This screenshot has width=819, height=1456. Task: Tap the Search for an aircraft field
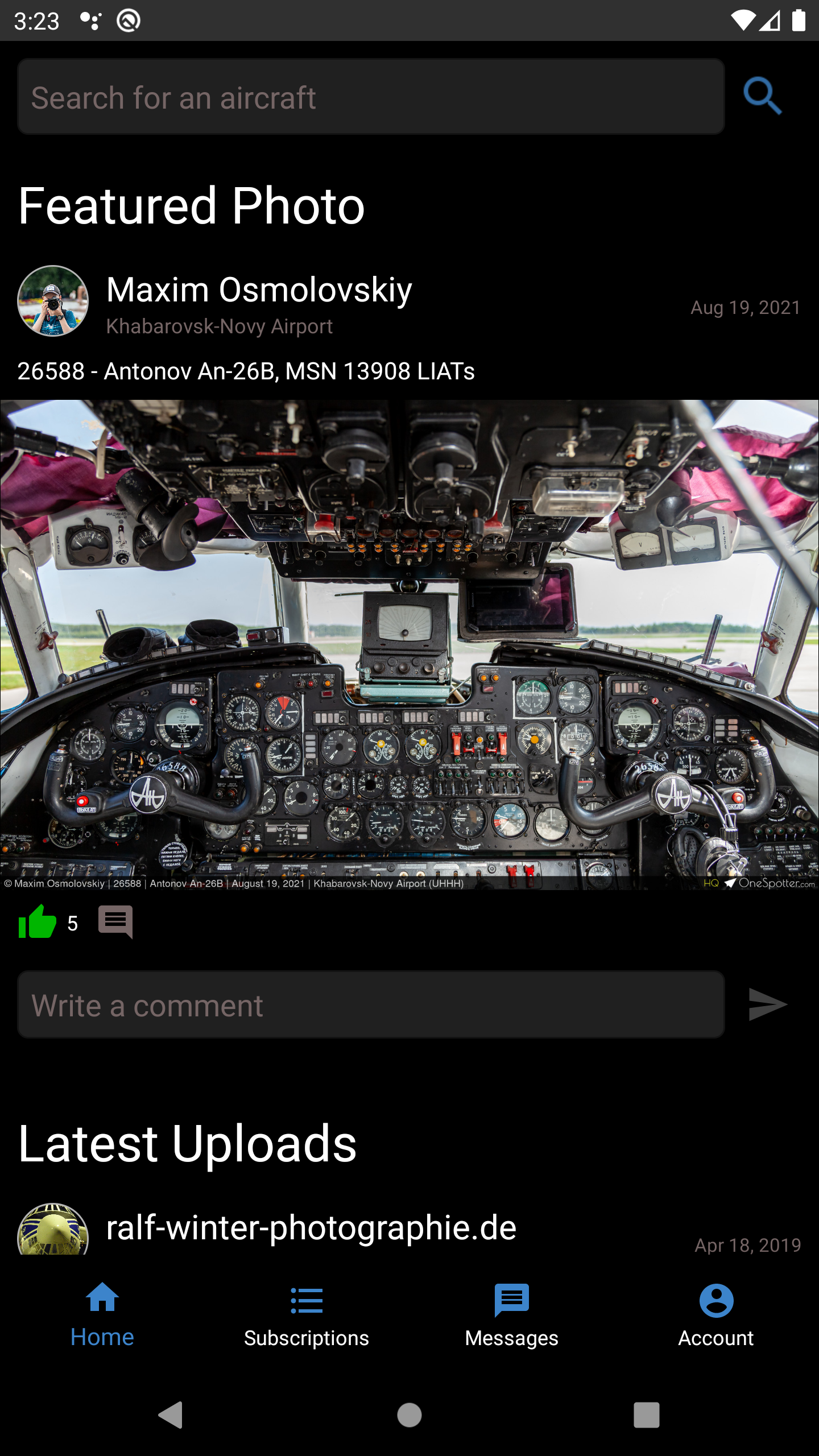(x=371, y=97)
